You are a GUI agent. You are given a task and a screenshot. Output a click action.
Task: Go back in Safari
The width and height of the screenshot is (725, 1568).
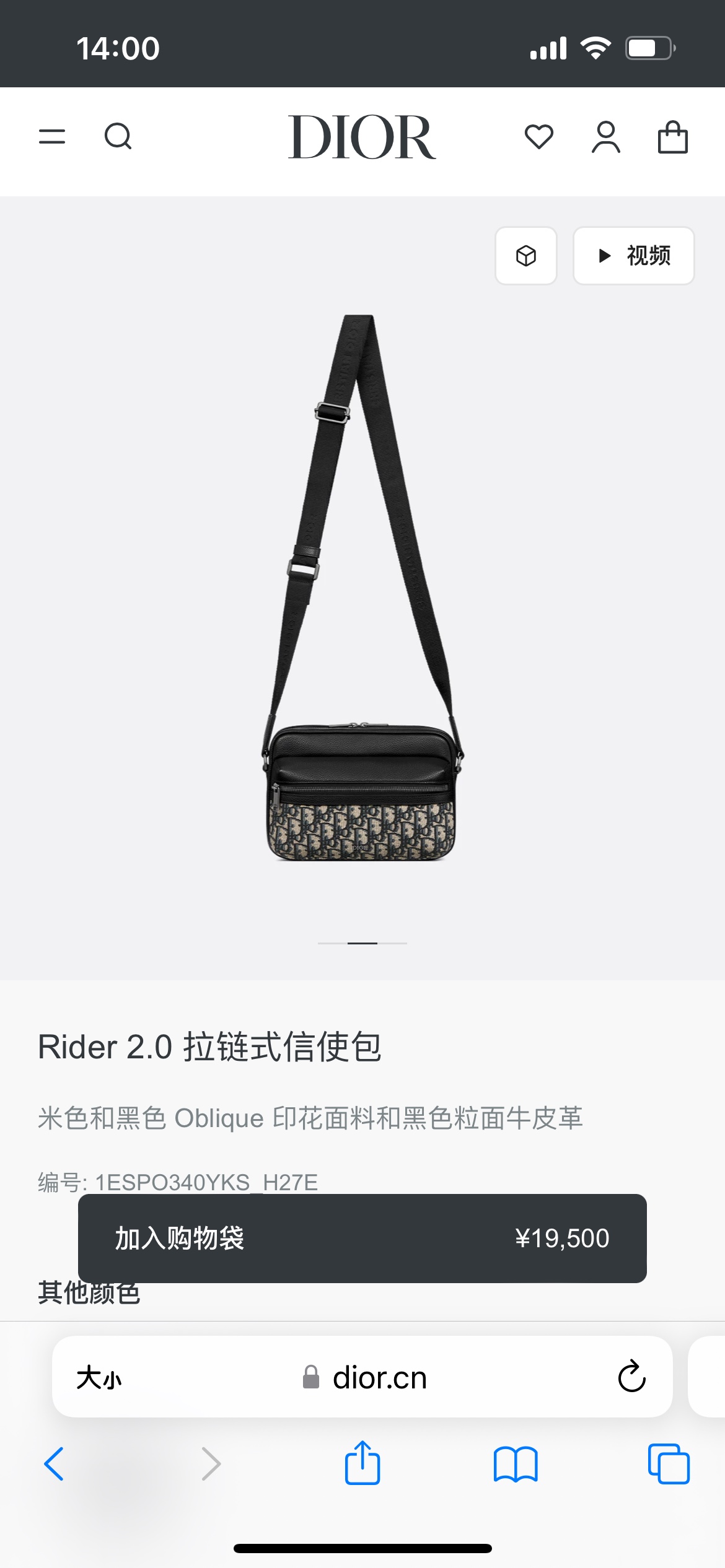coord(54,1464)
